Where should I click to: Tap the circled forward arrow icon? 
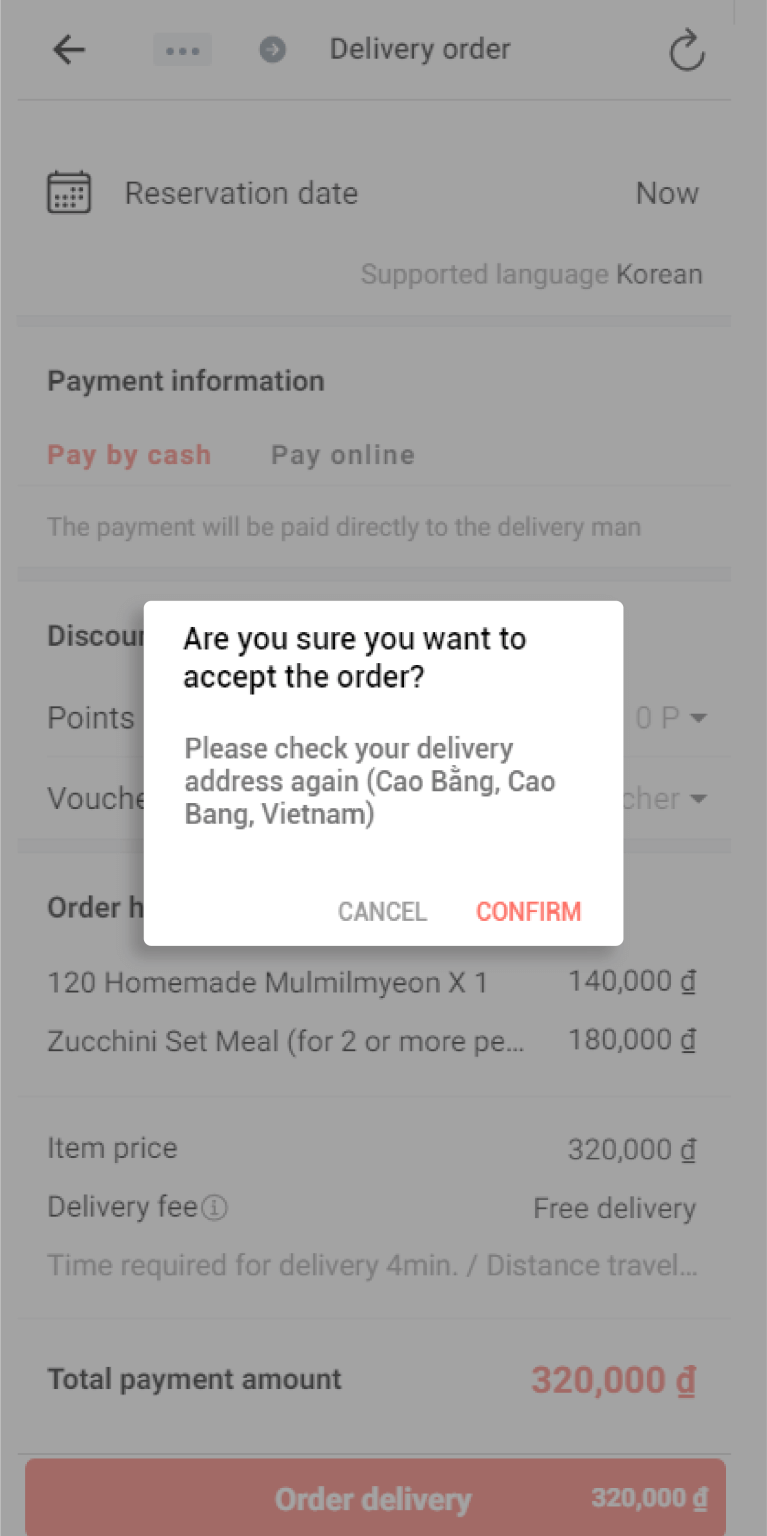[270, 49]
